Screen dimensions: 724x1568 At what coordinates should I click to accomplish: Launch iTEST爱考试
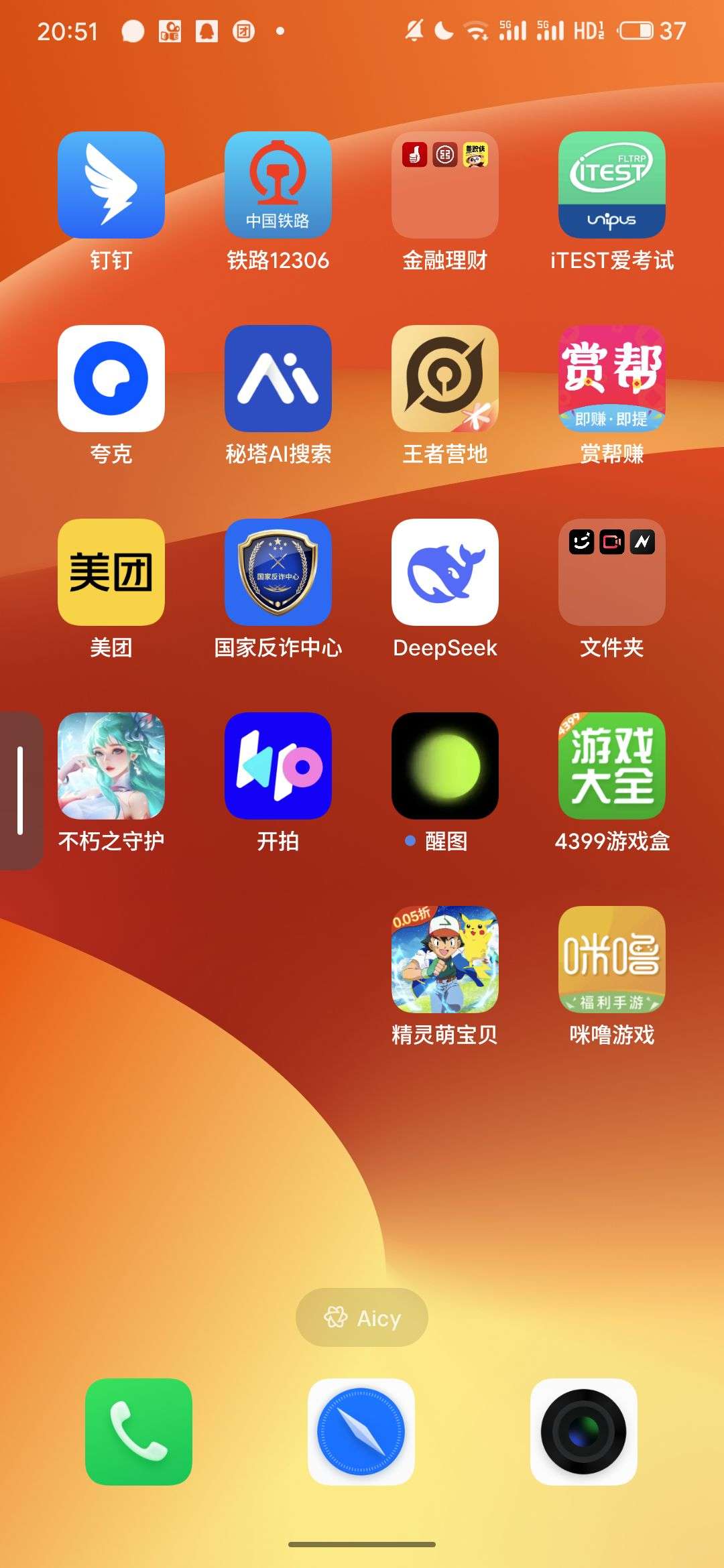612,185
